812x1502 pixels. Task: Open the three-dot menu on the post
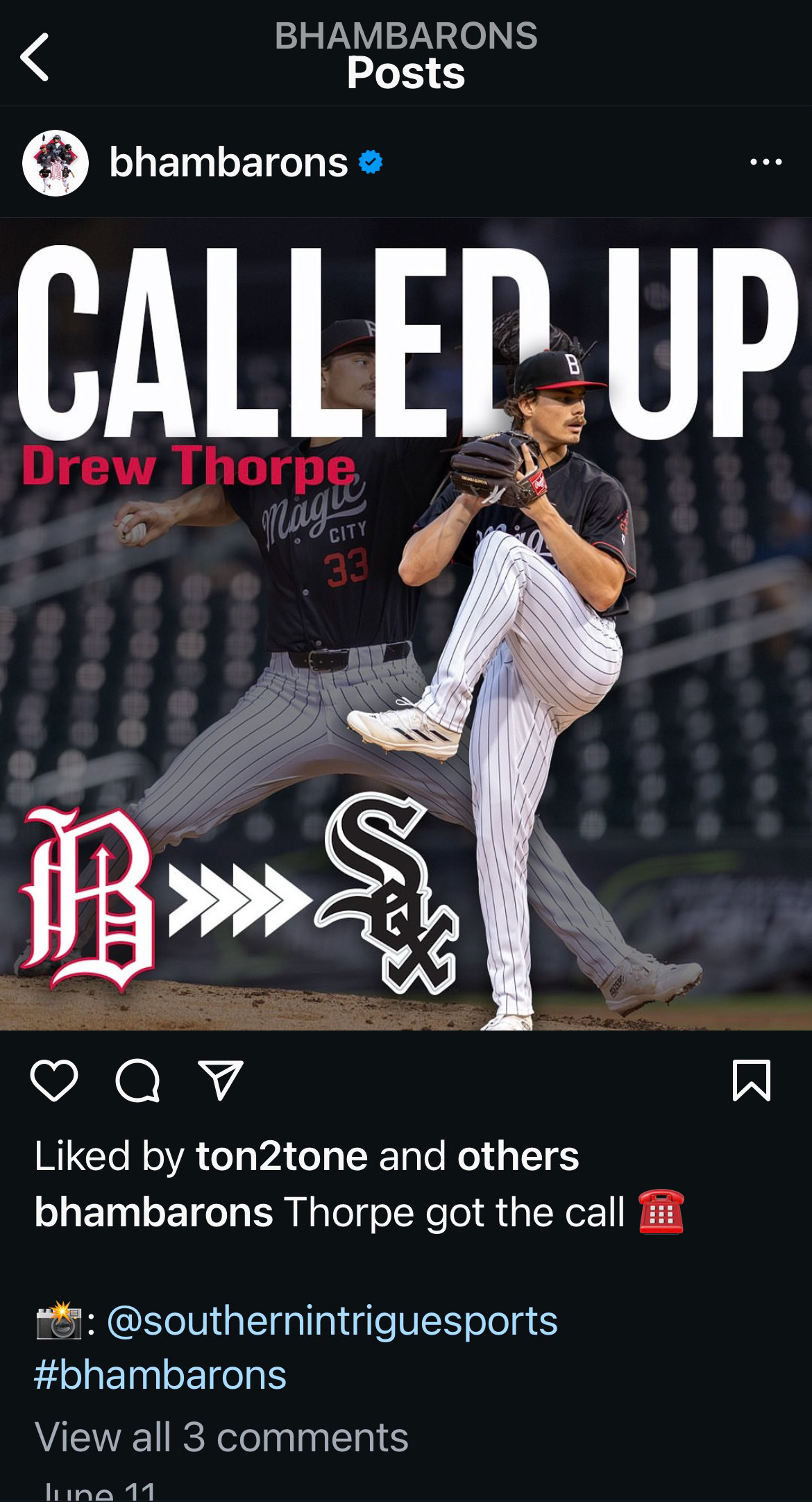(x=766, y=162)
